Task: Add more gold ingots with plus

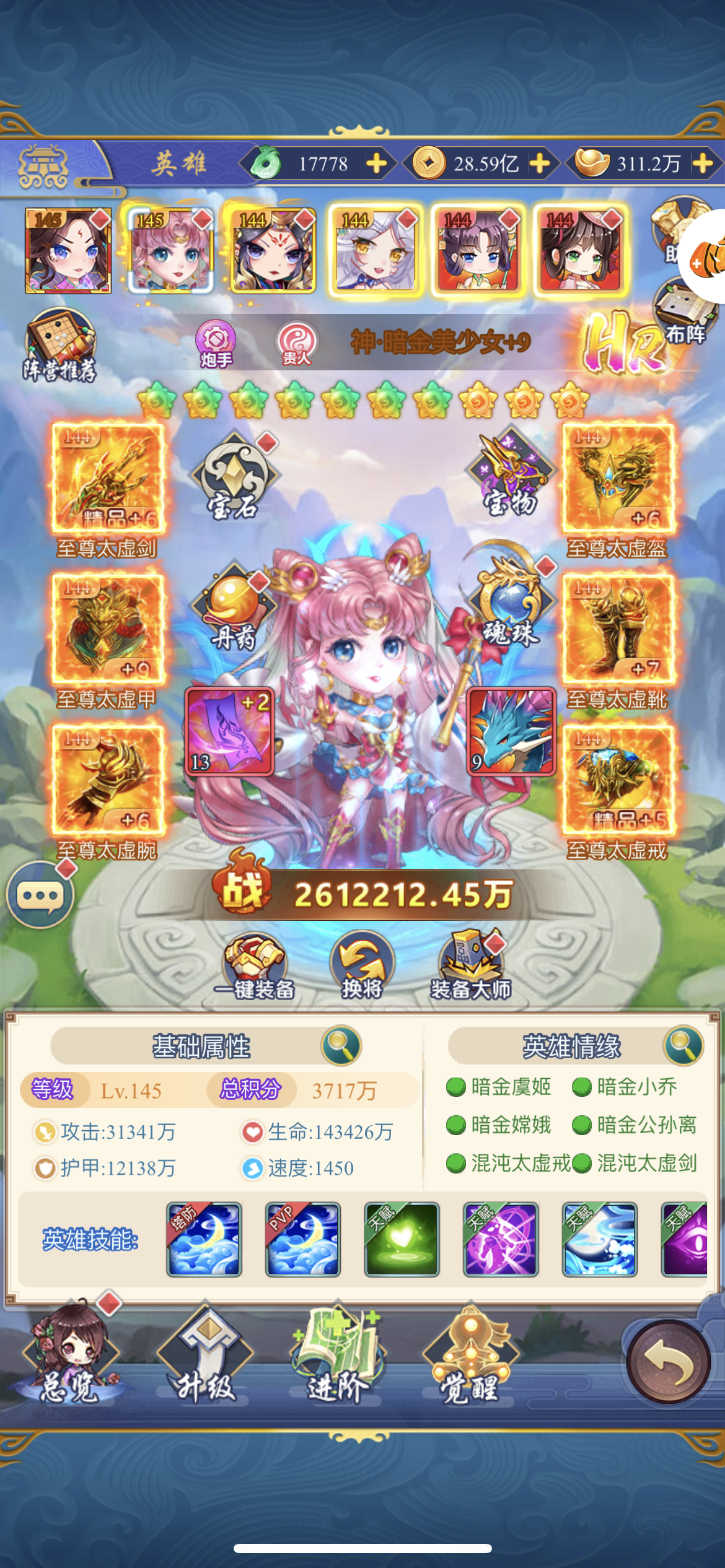Action: (703, 163)
